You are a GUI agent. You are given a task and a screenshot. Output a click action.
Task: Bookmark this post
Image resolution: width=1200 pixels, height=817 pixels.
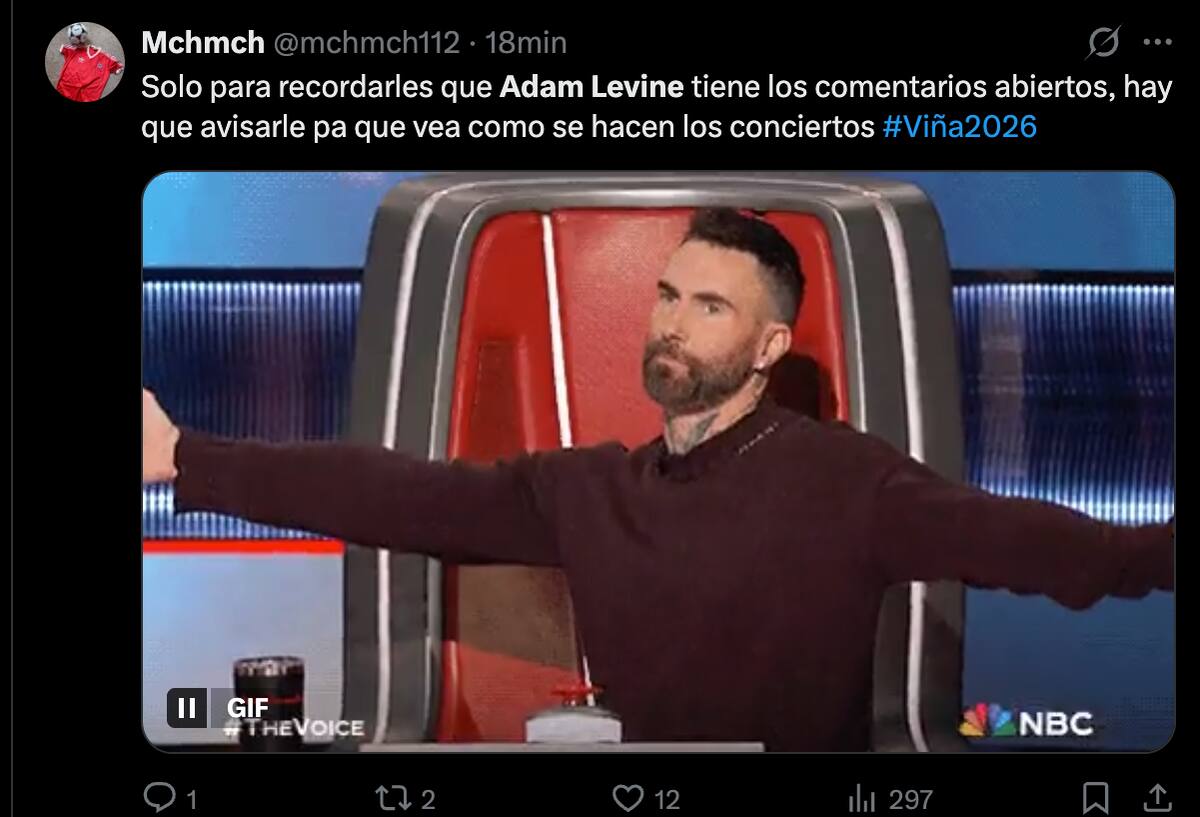[1096, 798]
